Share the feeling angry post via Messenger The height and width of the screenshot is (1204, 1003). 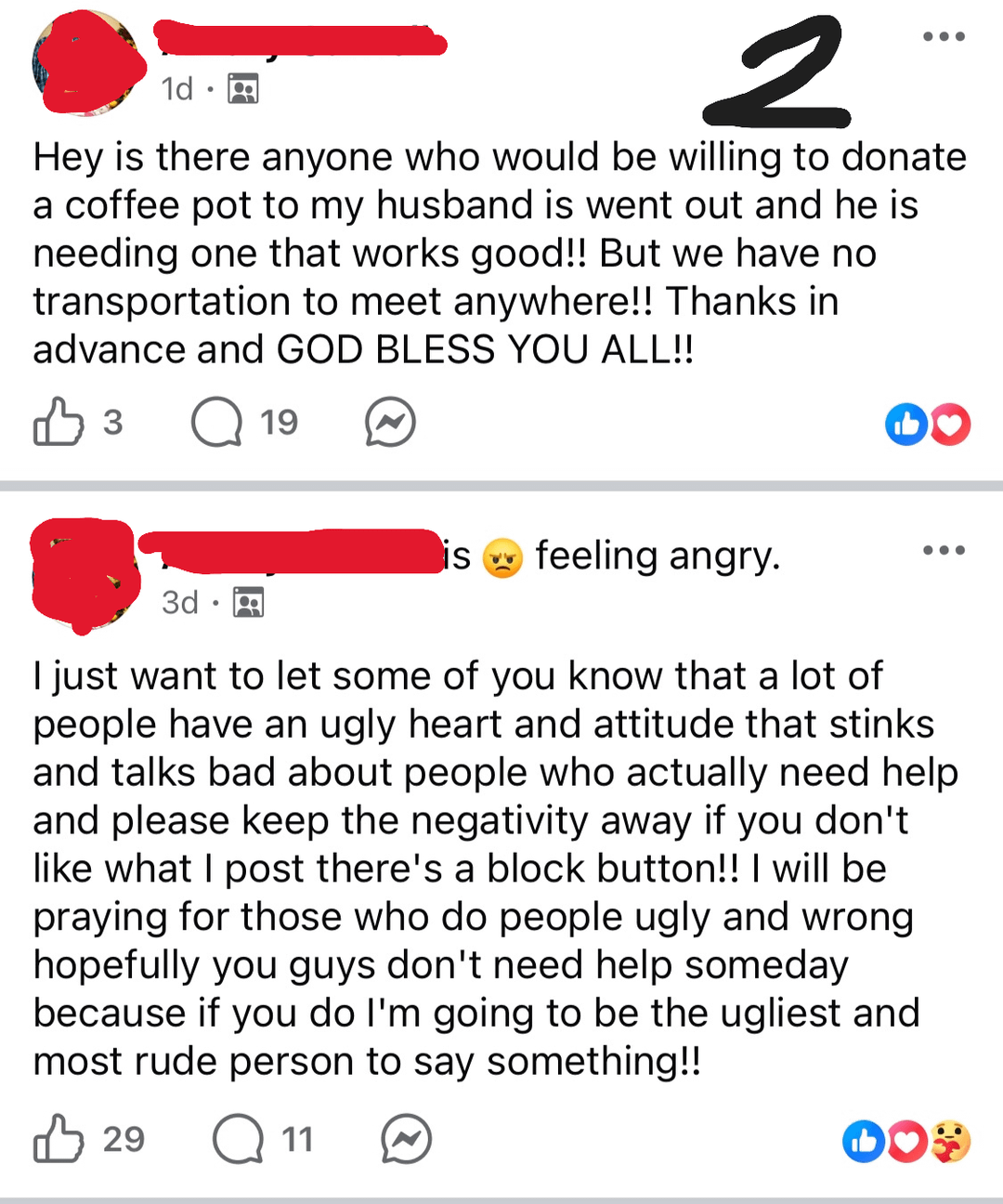407,1139
